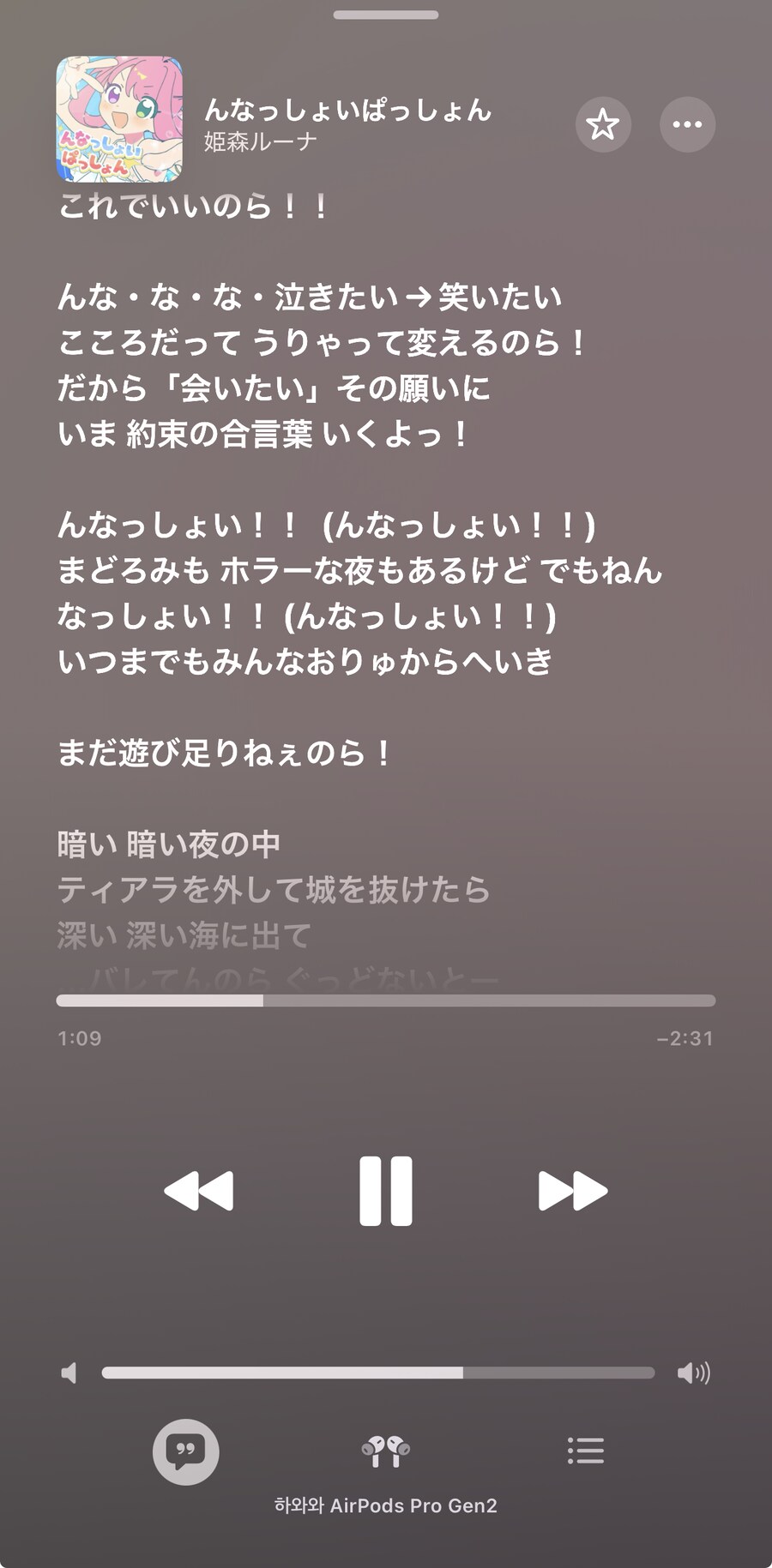Jump to lyric line まだ遊び足りねぇのら！
The height and width of the screenshot is (1568, 772).
[225, 754]
